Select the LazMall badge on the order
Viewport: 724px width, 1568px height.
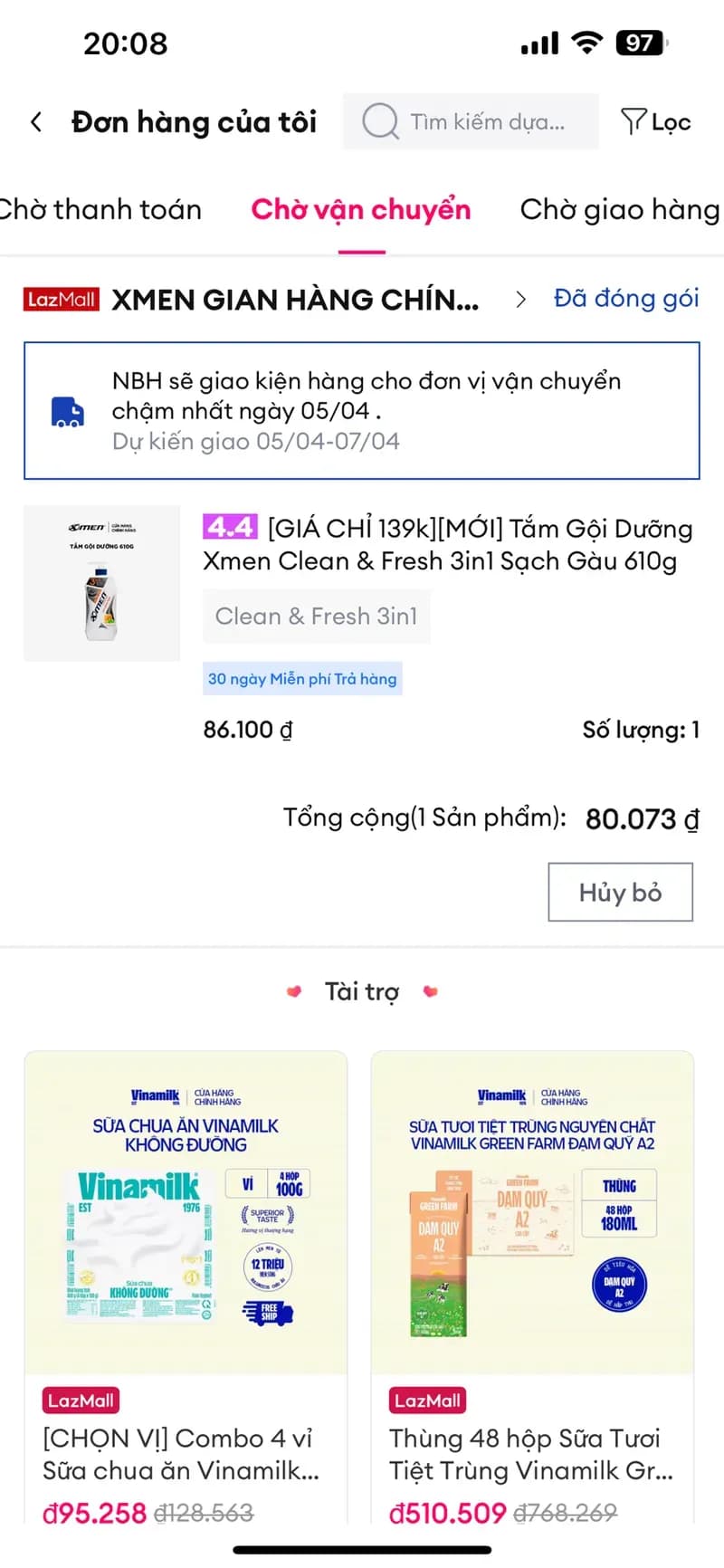pos(61,299)
